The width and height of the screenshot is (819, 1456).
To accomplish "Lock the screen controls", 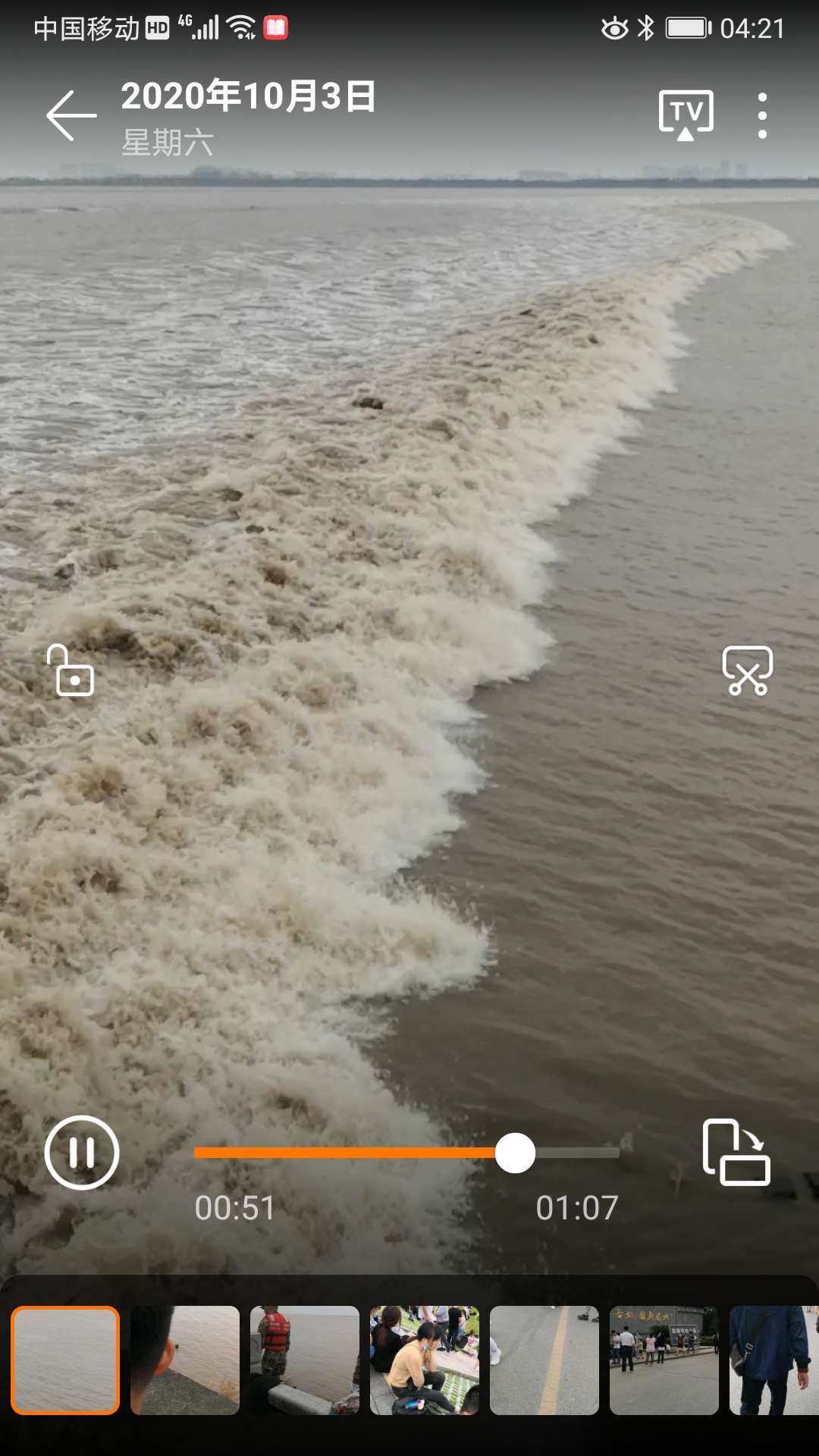I will point(71,670).
